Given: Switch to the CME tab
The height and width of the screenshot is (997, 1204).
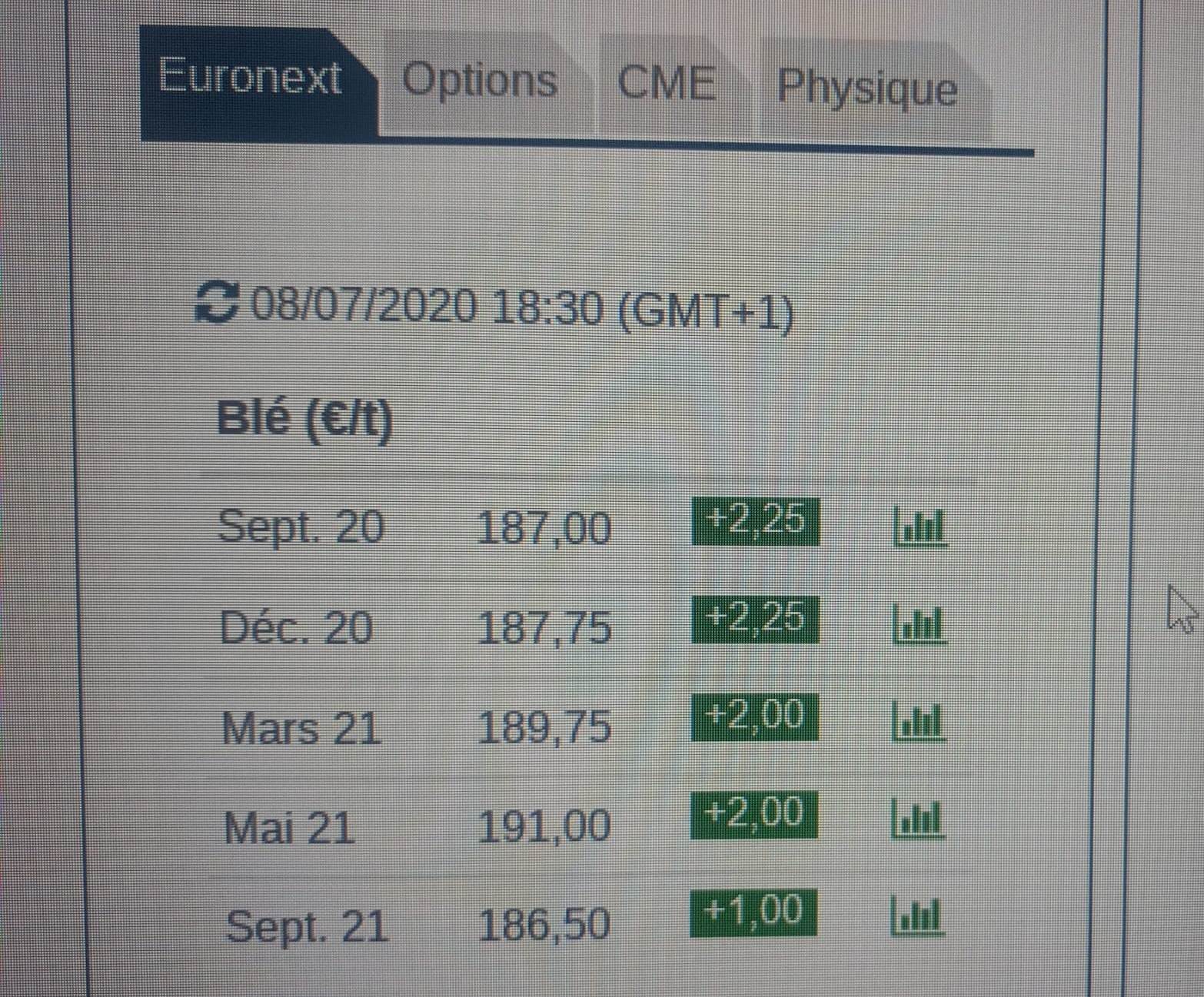Looking at the screenshot, I should coord(666,83).
